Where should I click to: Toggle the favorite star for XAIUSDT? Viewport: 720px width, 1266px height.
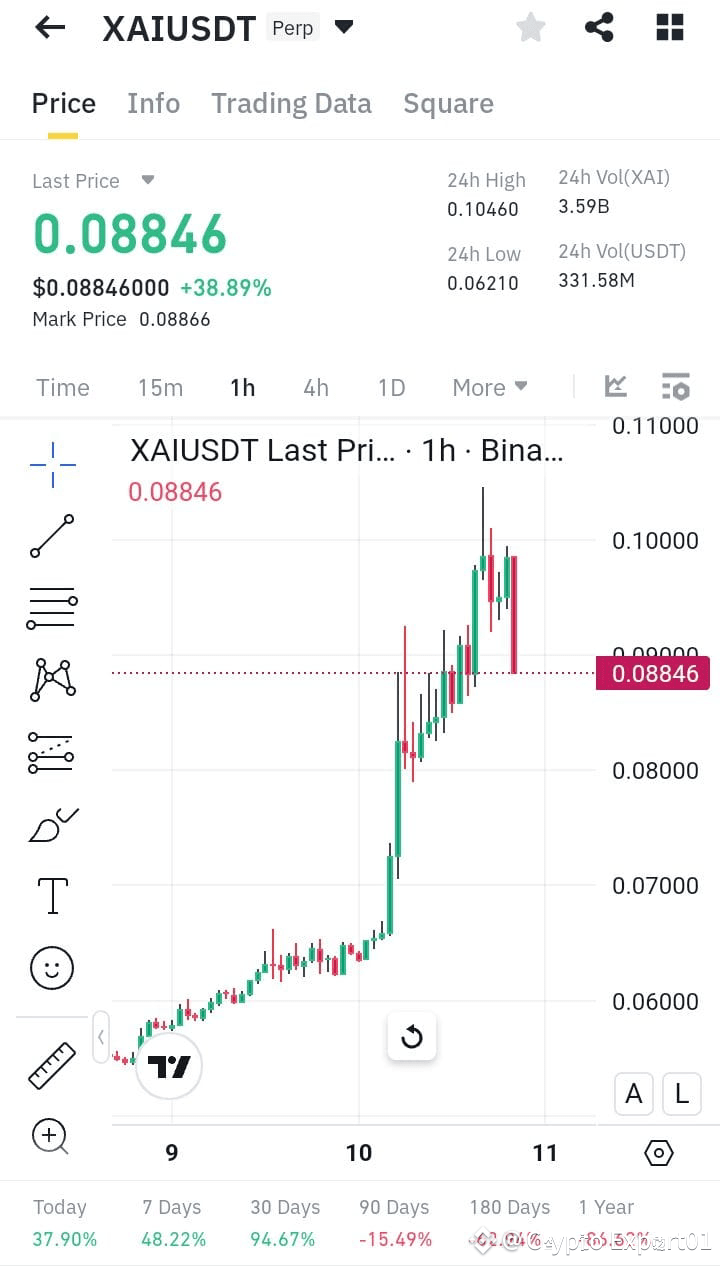tap(531, 27)
